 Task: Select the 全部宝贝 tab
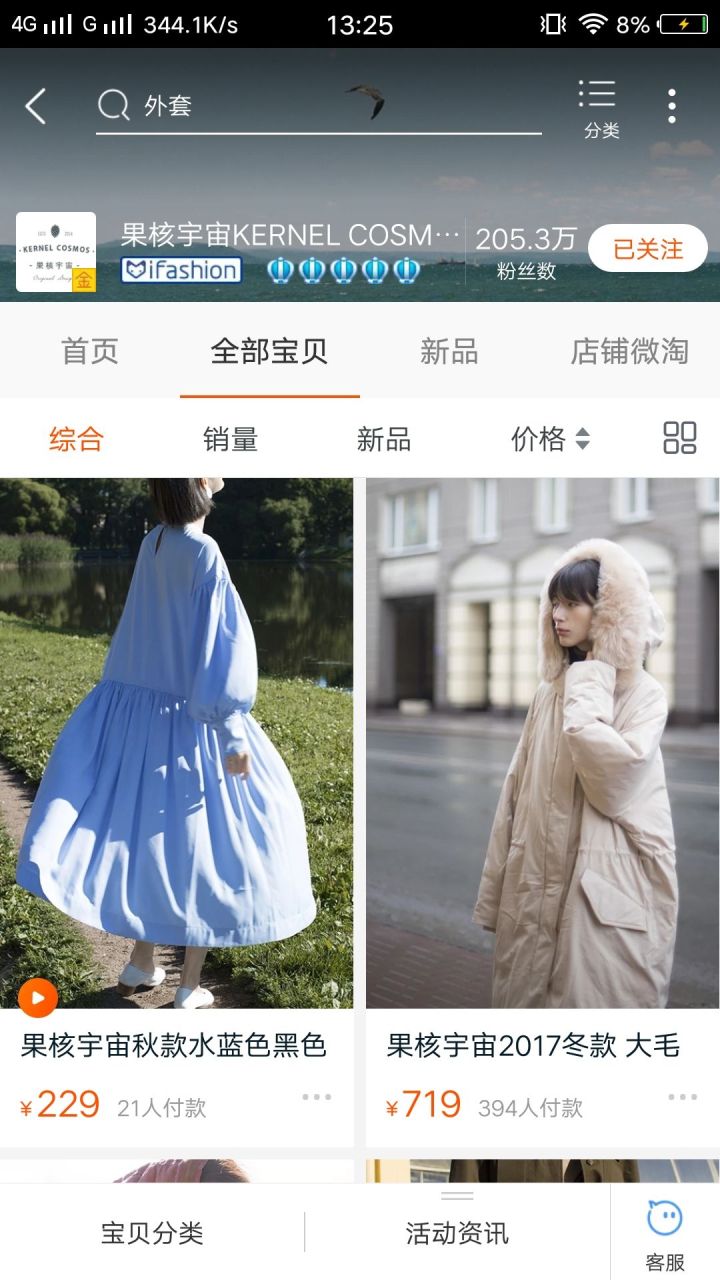coord(269,352)
